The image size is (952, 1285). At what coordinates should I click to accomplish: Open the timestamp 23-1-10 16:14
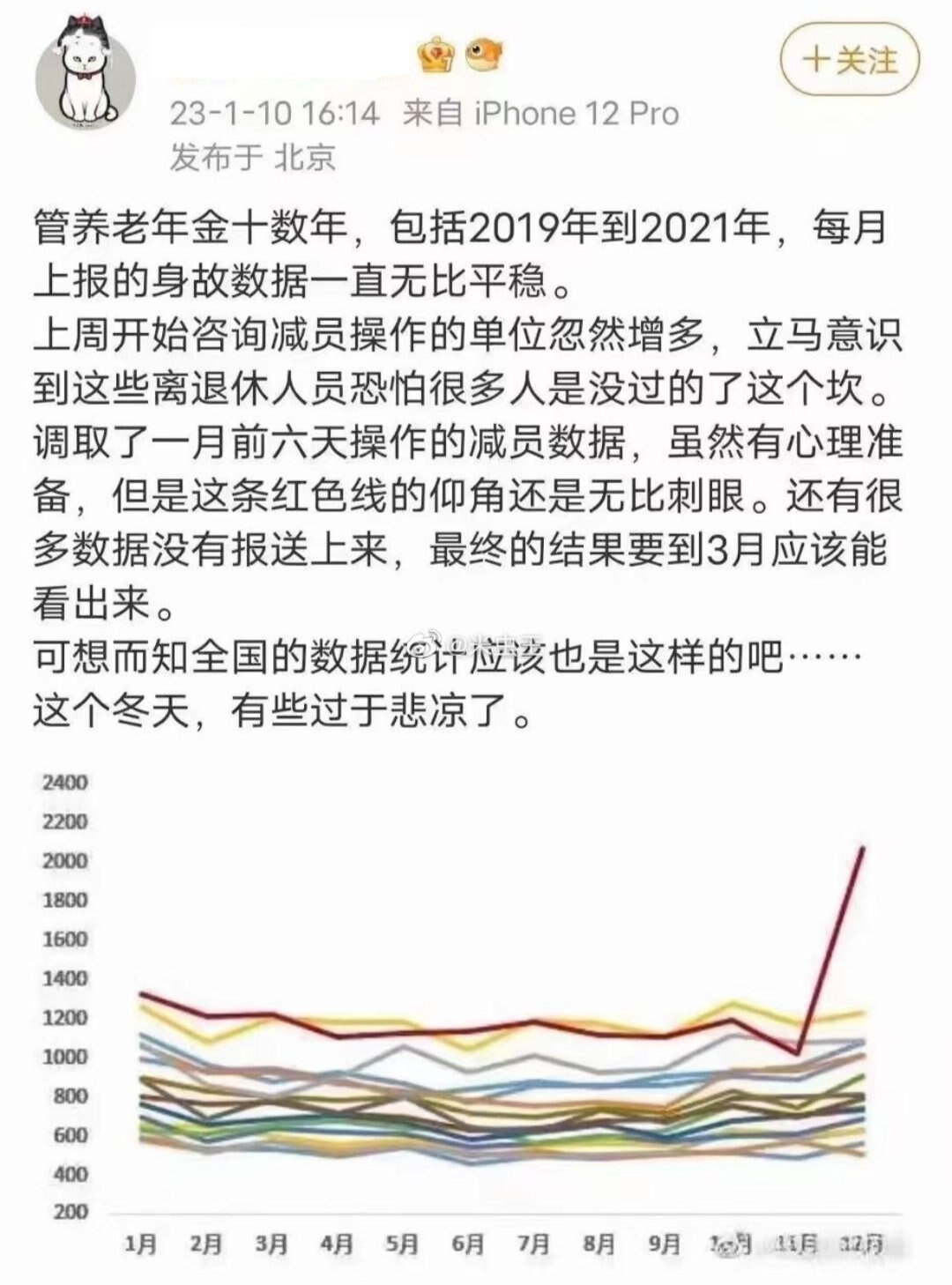[275, 113]
